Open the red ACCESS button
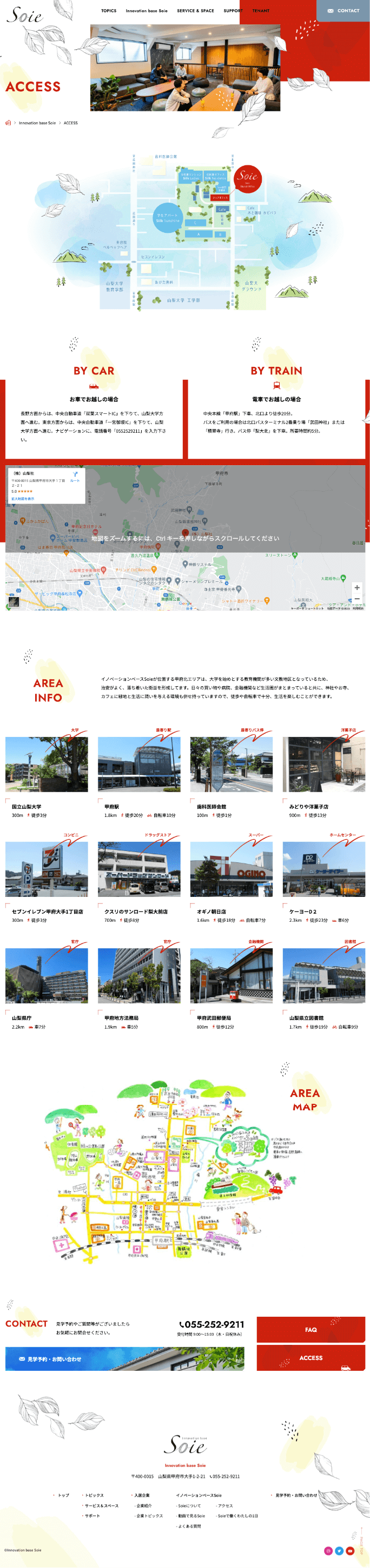Viewport: 370px width, 1568px height. (x=310, y=1358)
